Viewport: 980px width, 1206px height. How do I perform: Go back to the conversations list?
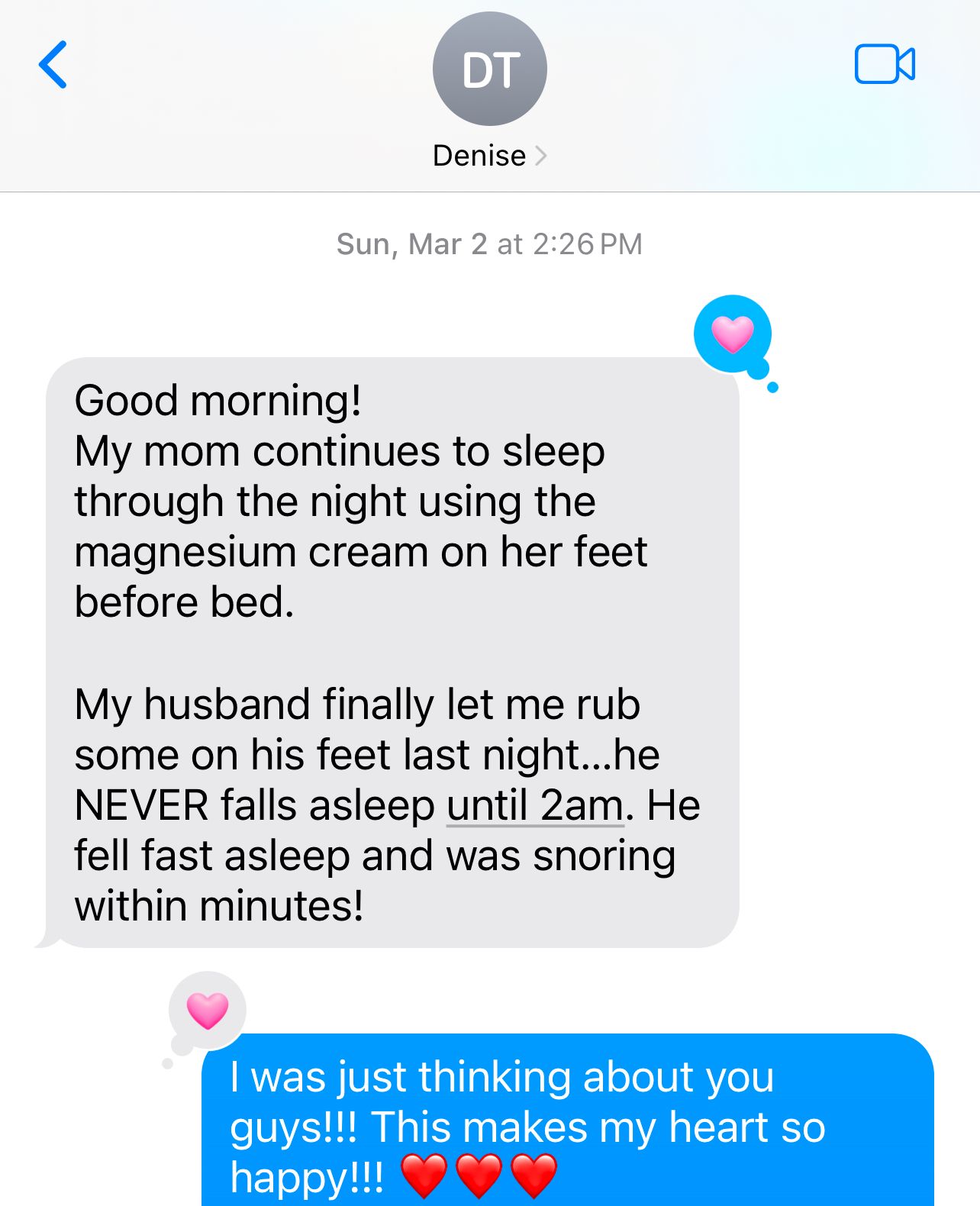tap(53, 65)
